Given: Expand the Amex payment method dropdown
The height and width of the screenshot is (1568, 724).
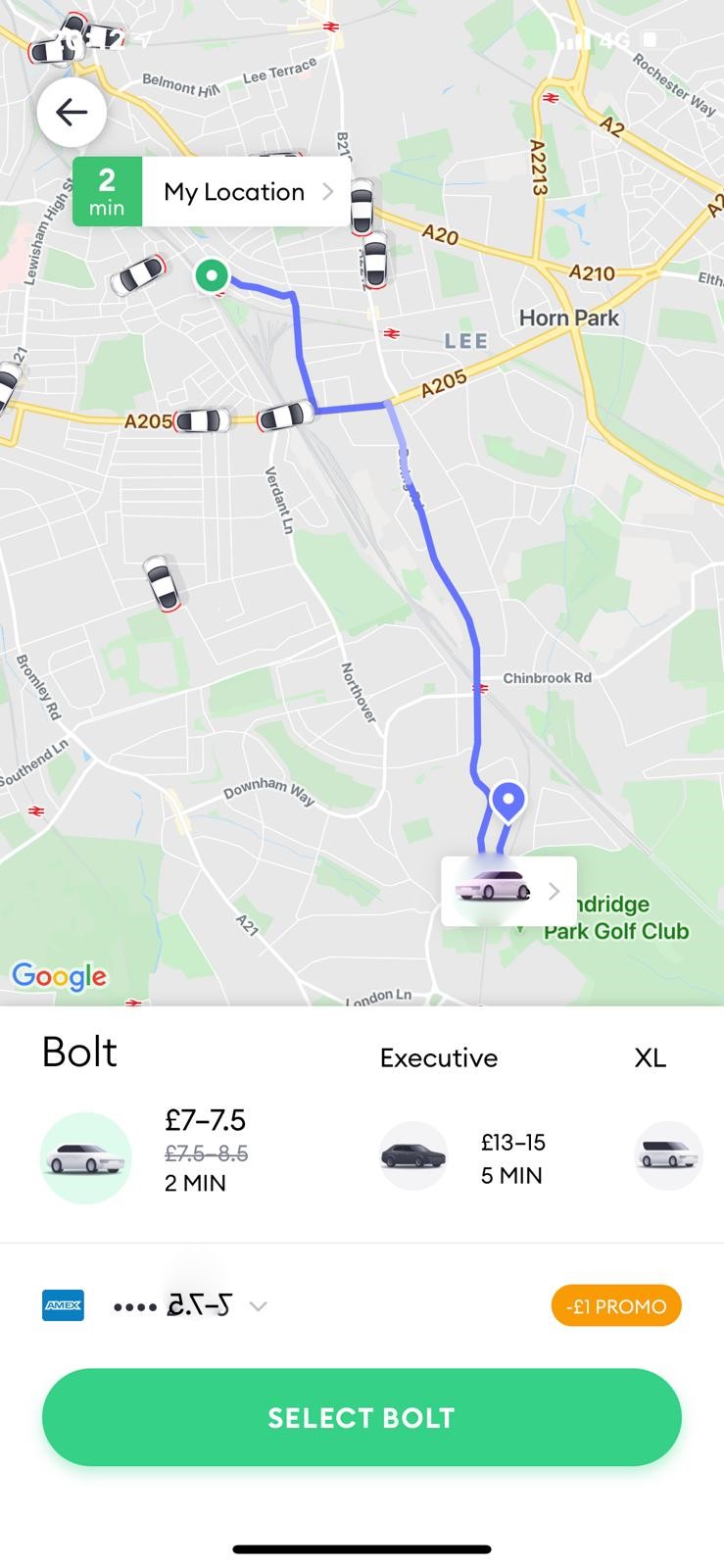Looking at the screenshot, I should click(155, 1306).
